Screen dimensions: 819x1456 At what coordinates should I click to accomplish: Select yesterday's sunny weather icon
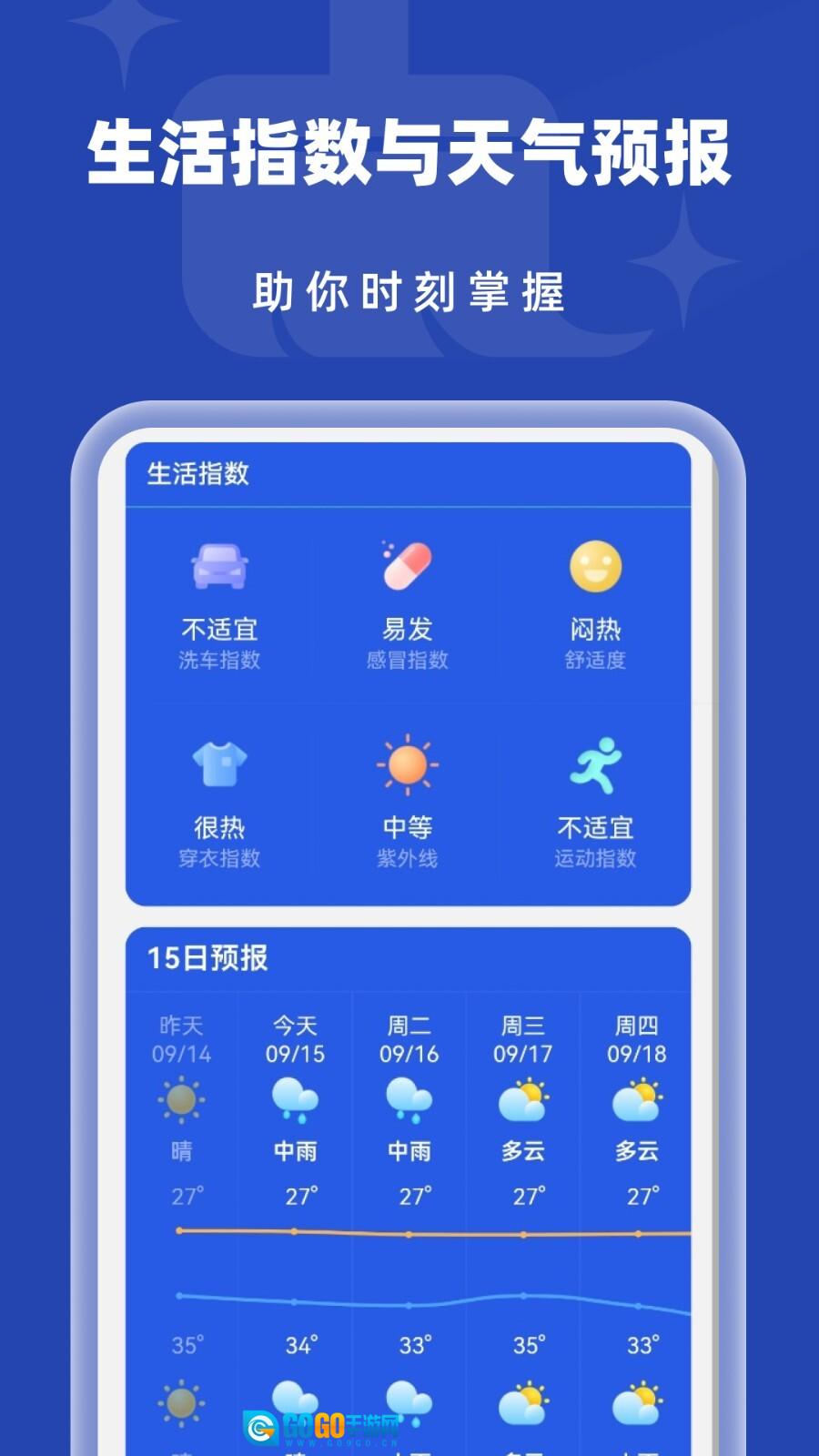(179, 1101)
